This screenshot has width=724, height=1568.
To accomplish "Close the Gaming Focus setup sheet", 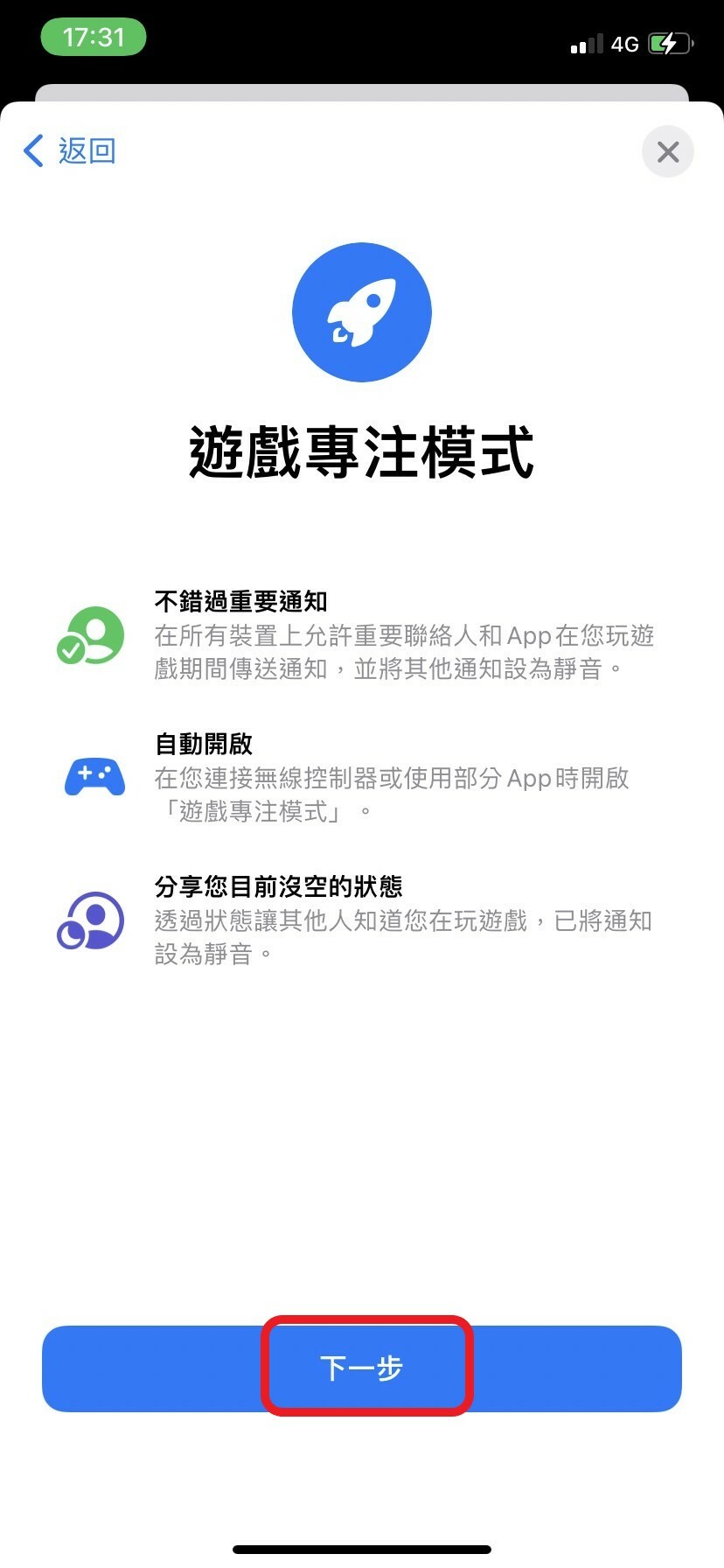I will pos(668,151).
